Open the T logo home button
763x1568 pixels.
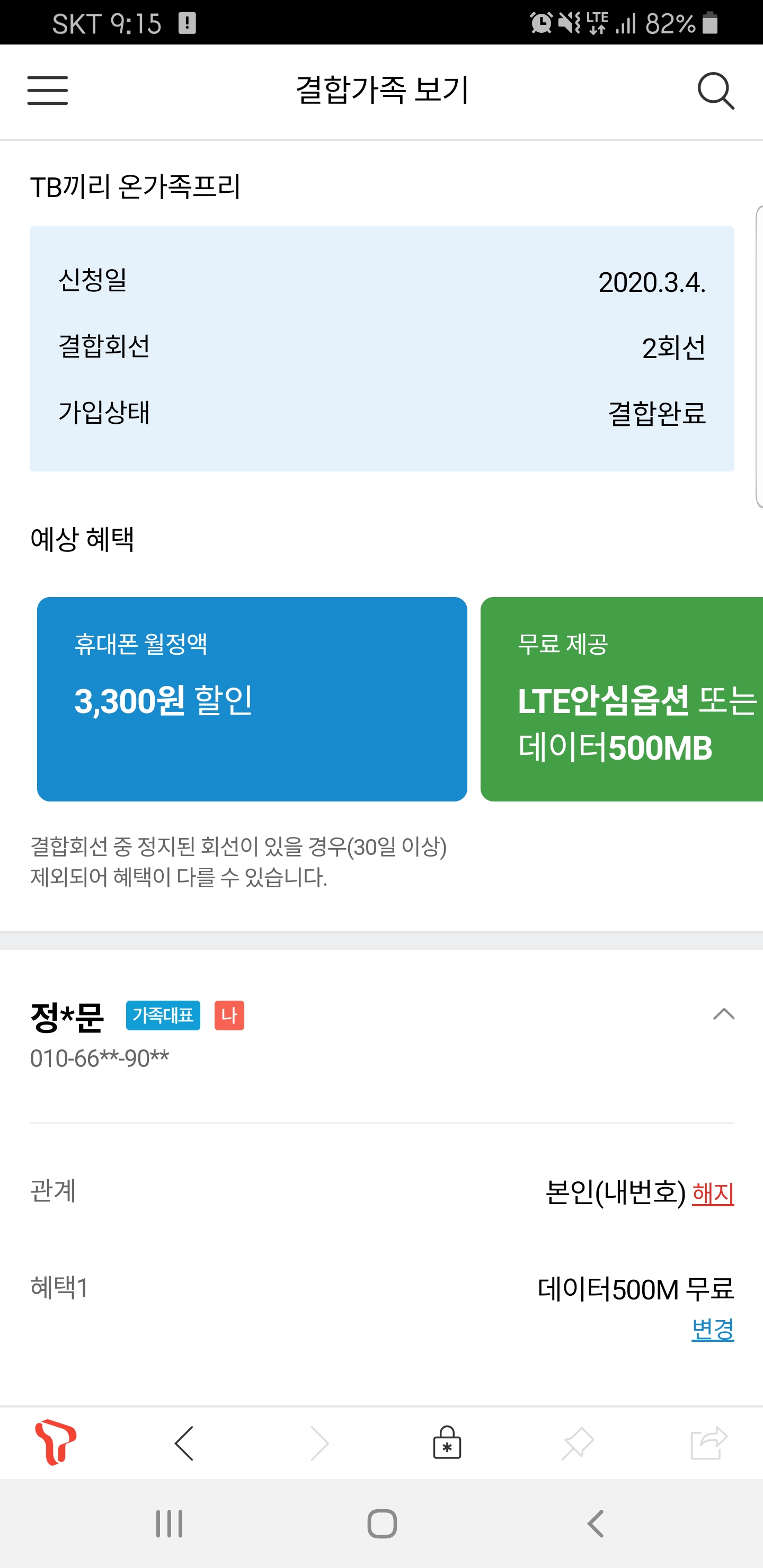[56, 1442]
